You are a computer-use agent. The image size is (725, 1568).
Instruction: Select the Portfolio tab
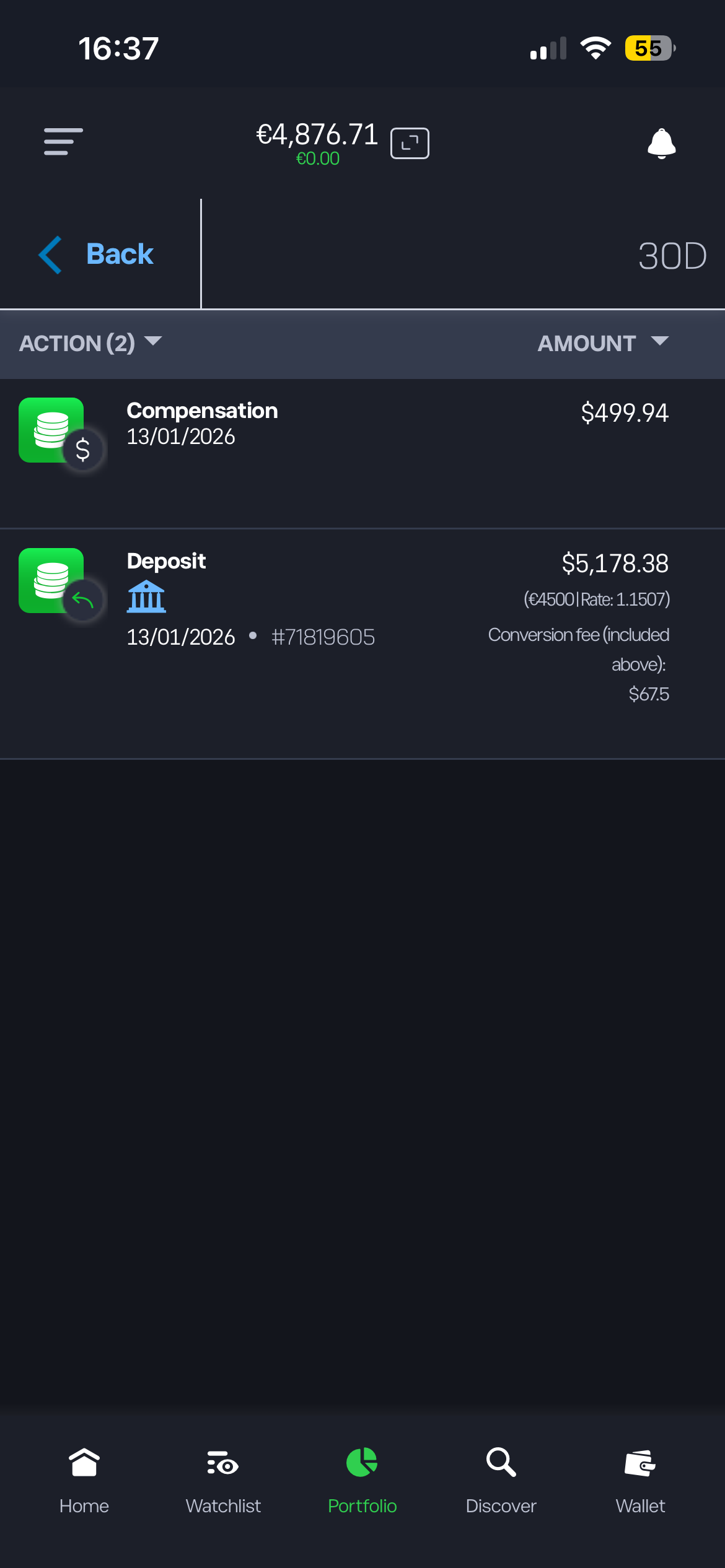(362, 1480)
